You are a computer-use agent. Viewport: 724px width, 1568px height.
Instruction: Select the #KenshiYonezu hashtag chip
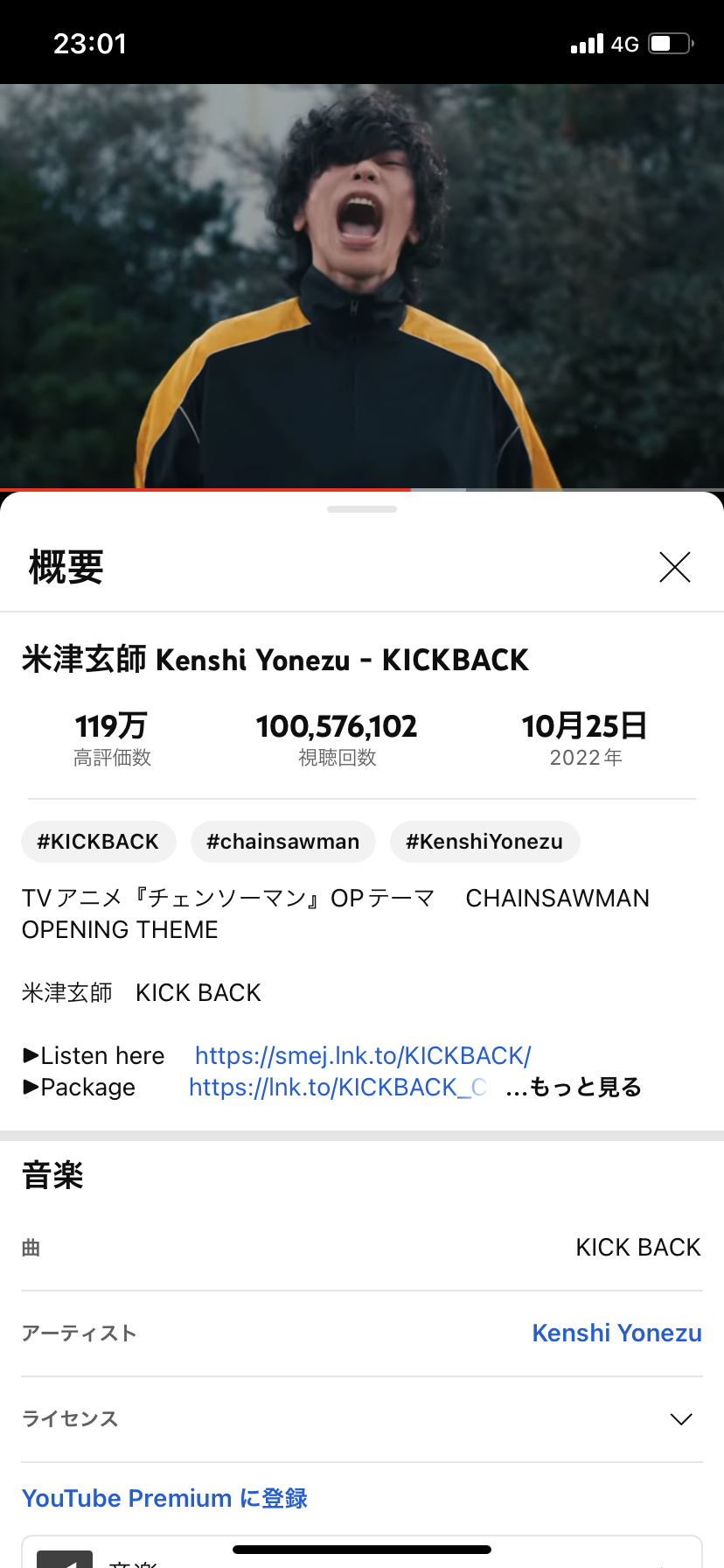(484, 842)
